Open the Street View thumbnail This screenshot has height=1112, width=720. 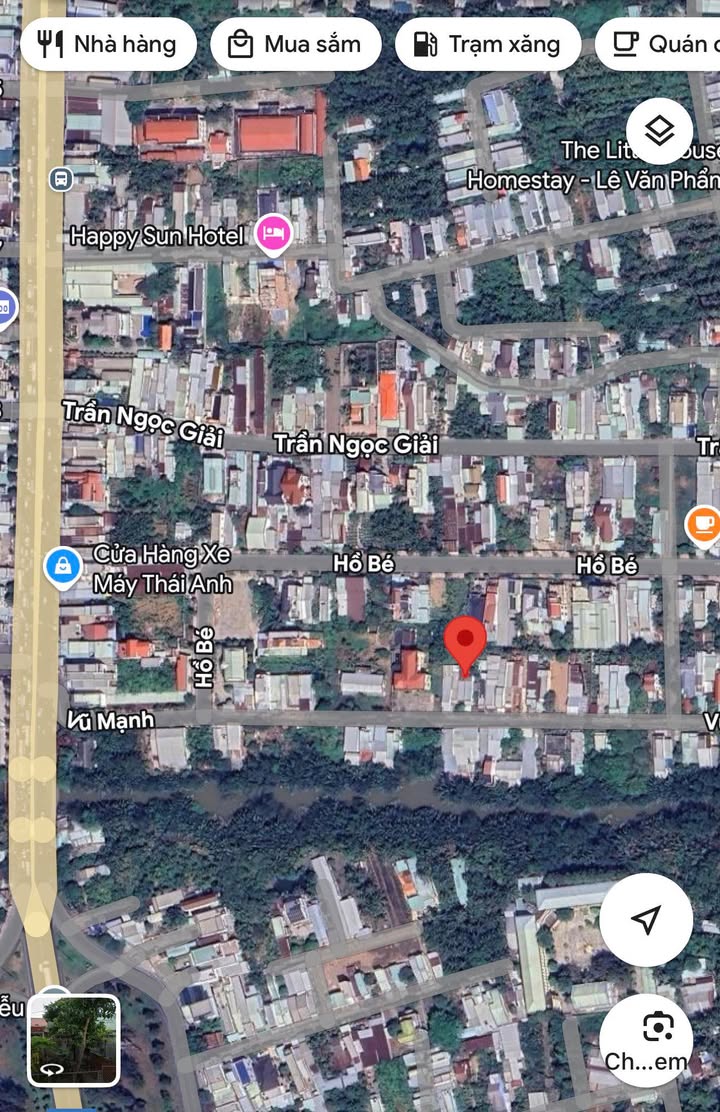tap(74, 1040)
